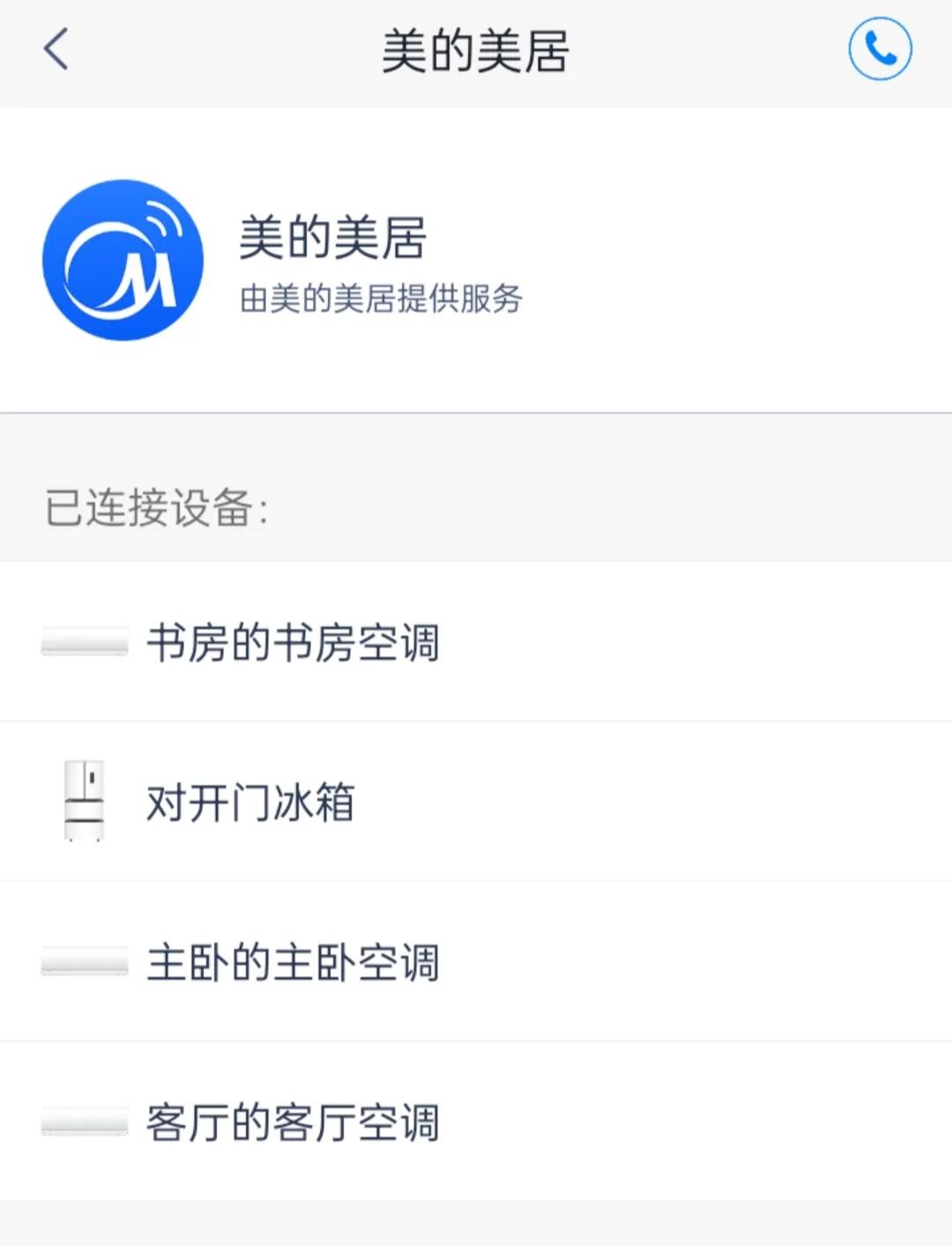Tap the 对开门冰箱 refrigerator icon
952x1246 pixels.
(x=86, y=801)
